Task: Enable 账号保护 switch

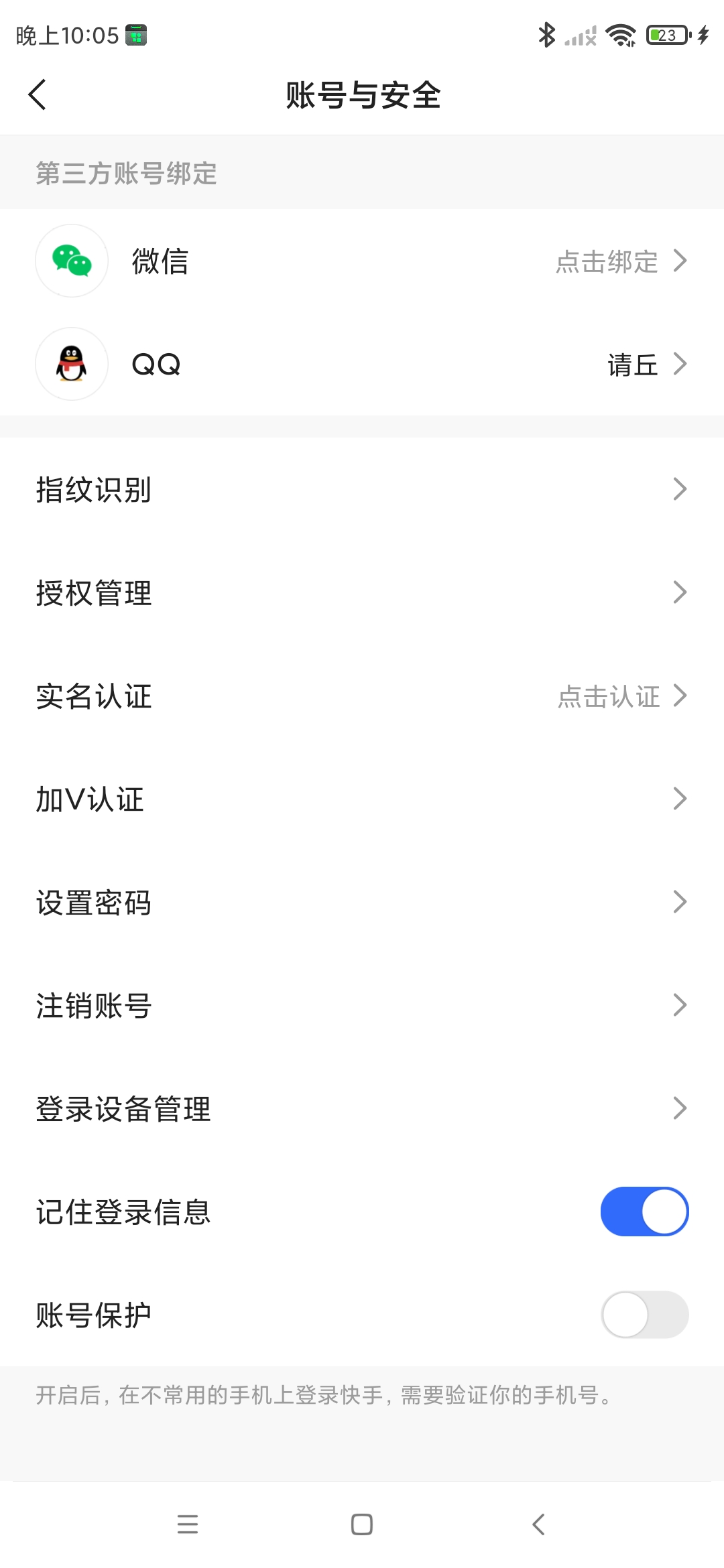Action: click(x=644, y=1315)
